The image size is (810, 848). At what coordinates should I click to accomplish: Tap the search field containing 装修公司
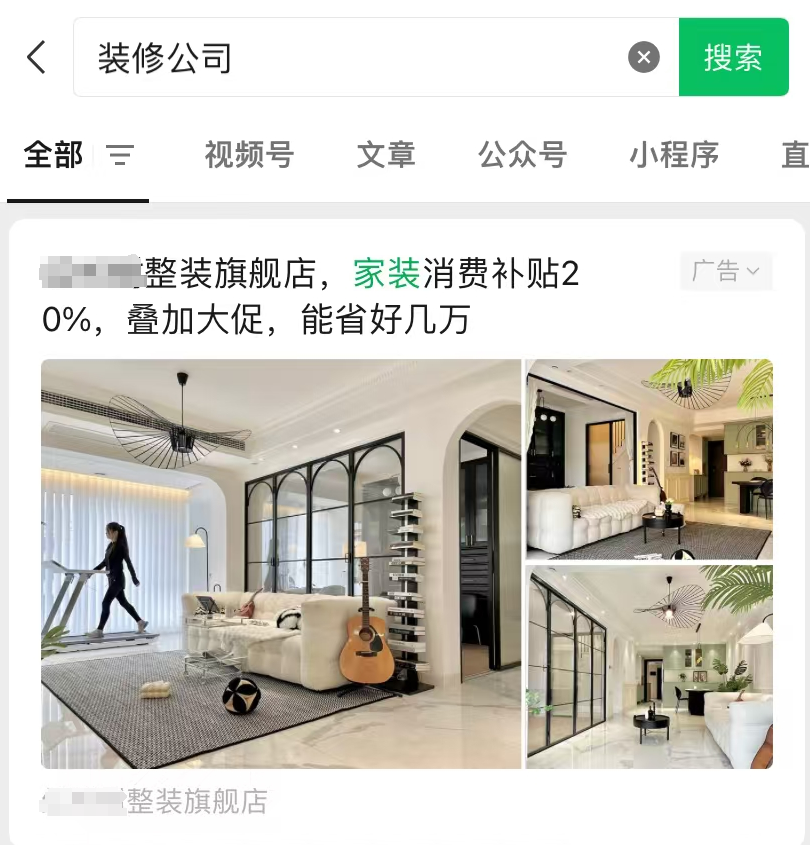tap(350, 58)
